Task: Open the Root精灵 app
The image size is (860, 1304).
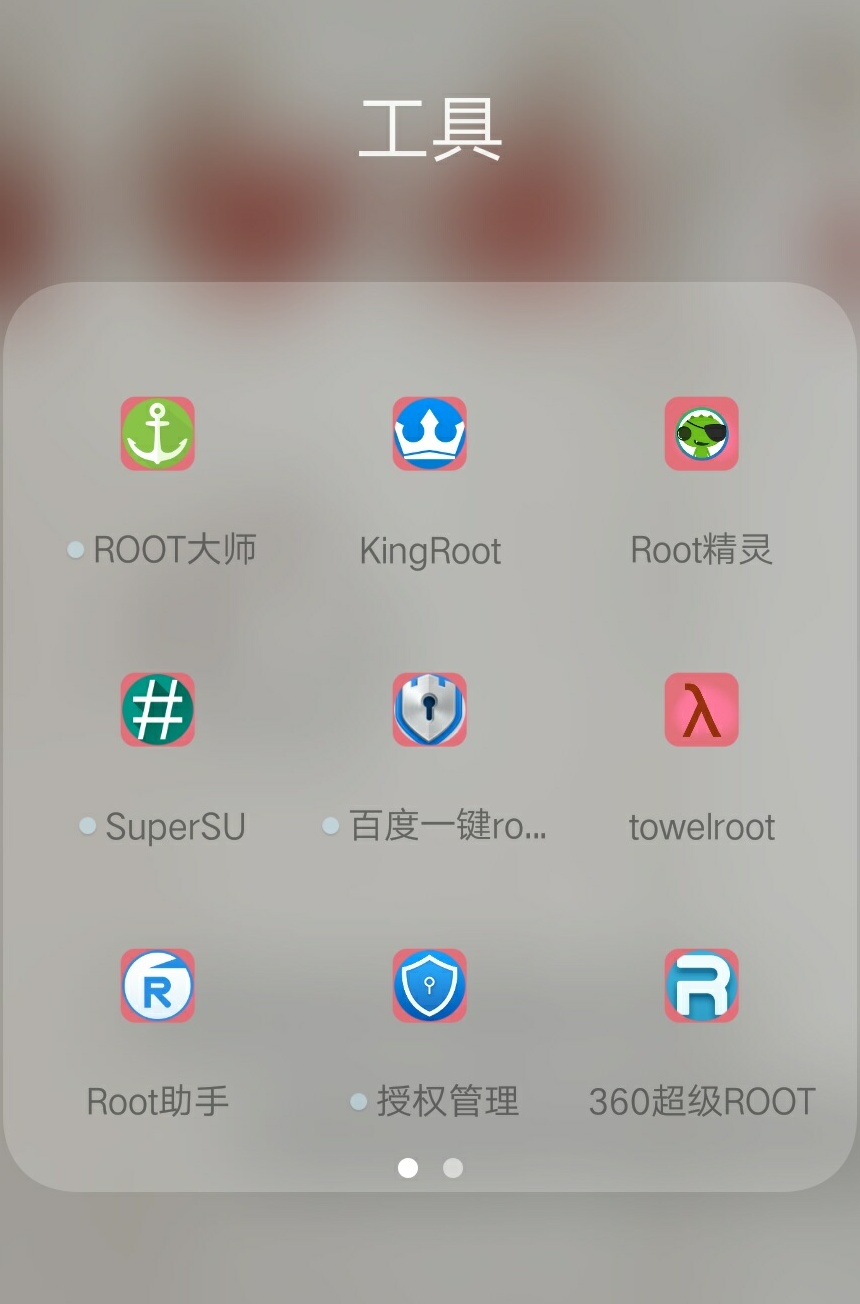Action: click(x=701, y=433)
